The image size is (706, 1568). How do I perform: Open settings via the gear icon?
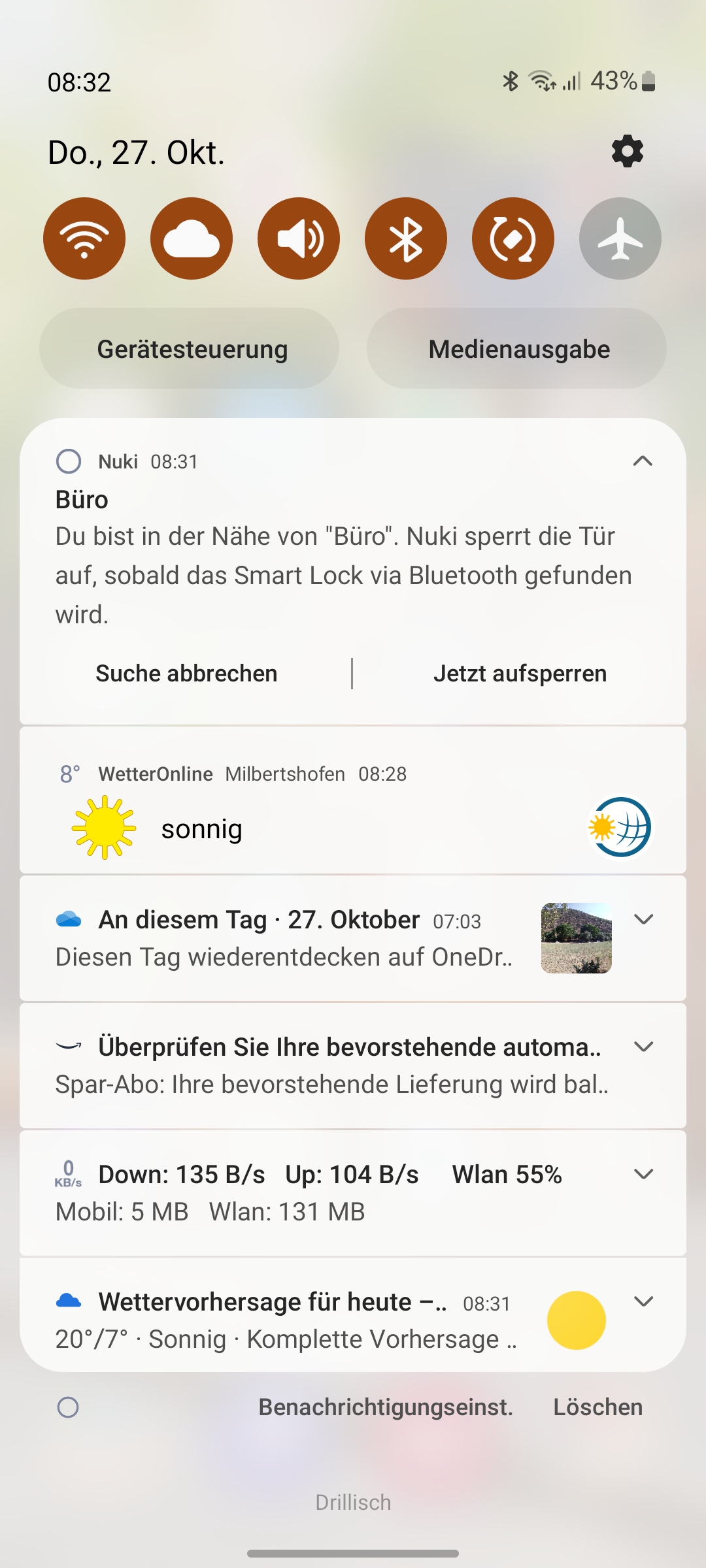pyautogui.click(x=627, y=152)
